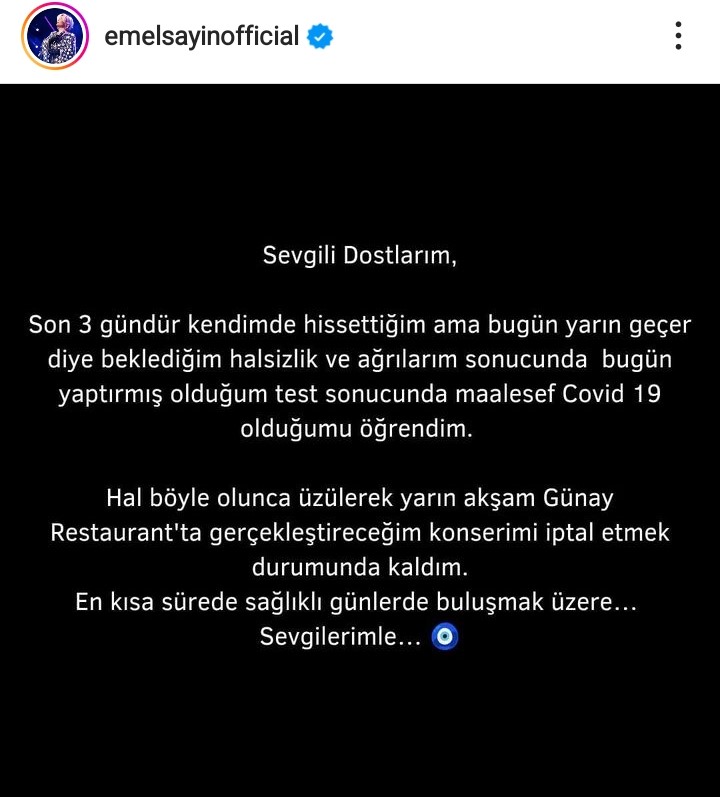Visit the poster's profile by clicking their handle
This screenshot has height=797, width=720.
click(x=199, y=34)
